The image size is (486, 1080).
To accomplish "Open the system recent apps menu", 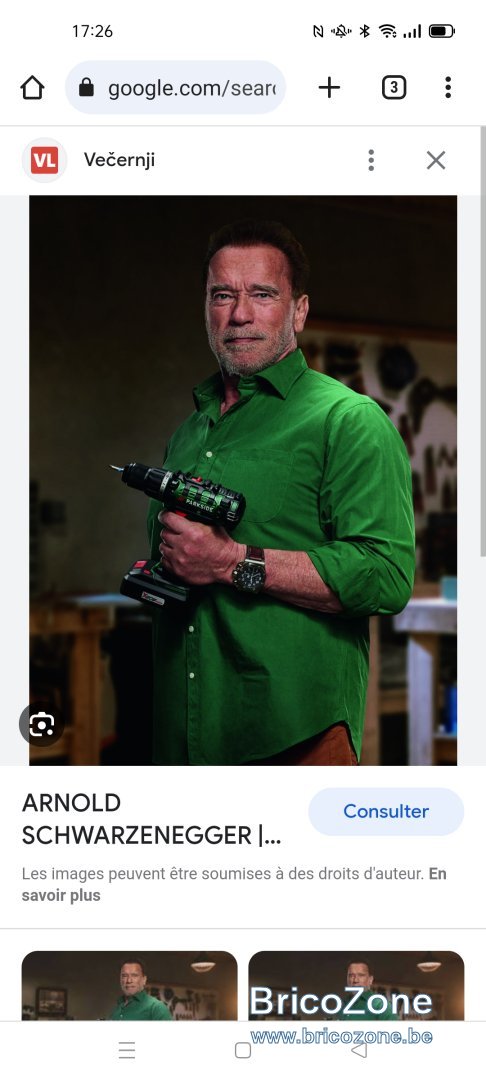I will click(127, 1050).
